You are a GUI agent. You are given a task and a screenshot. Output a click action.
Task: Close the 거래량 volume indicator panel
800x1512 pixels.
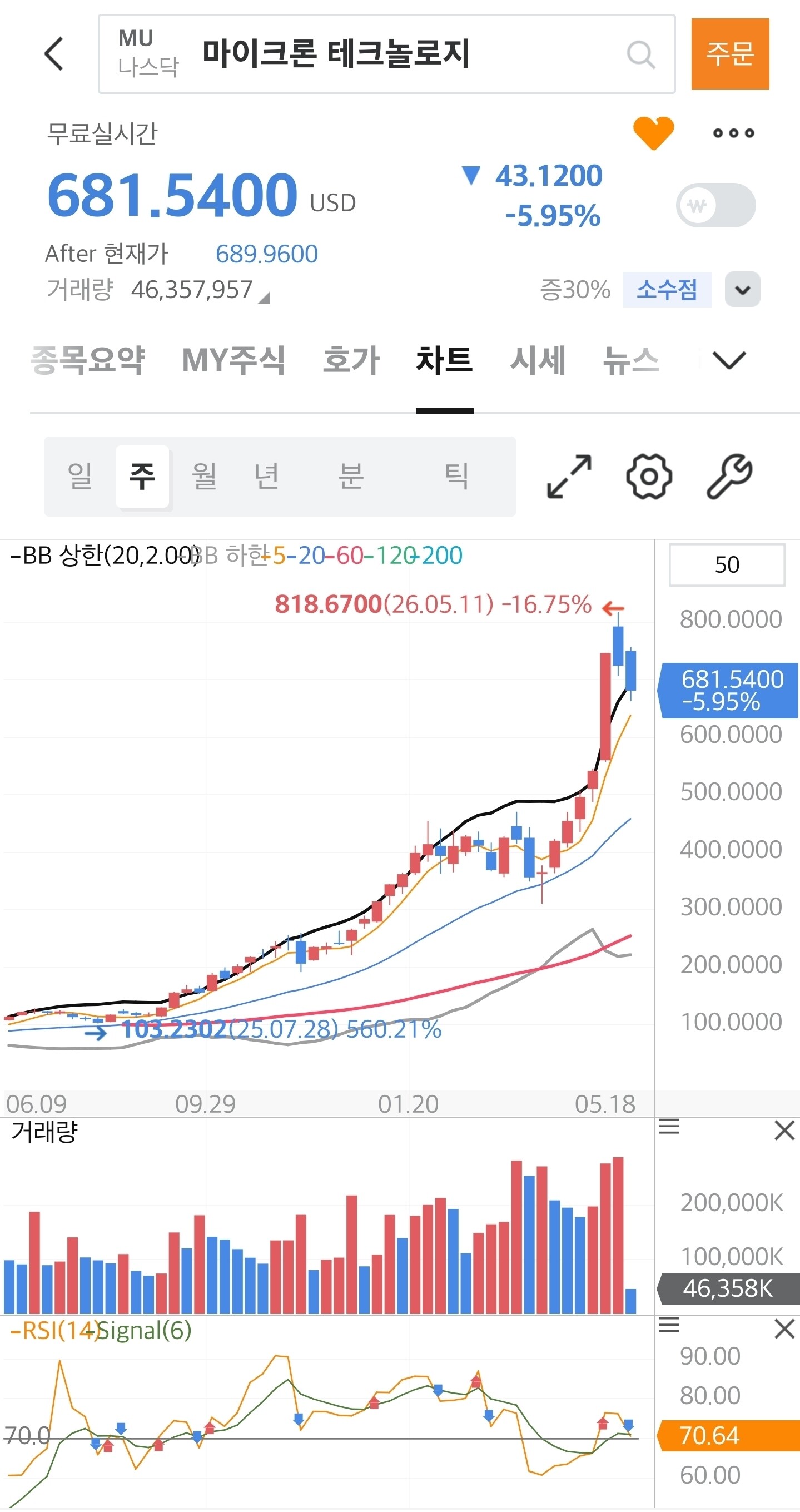pos(784,1130)
